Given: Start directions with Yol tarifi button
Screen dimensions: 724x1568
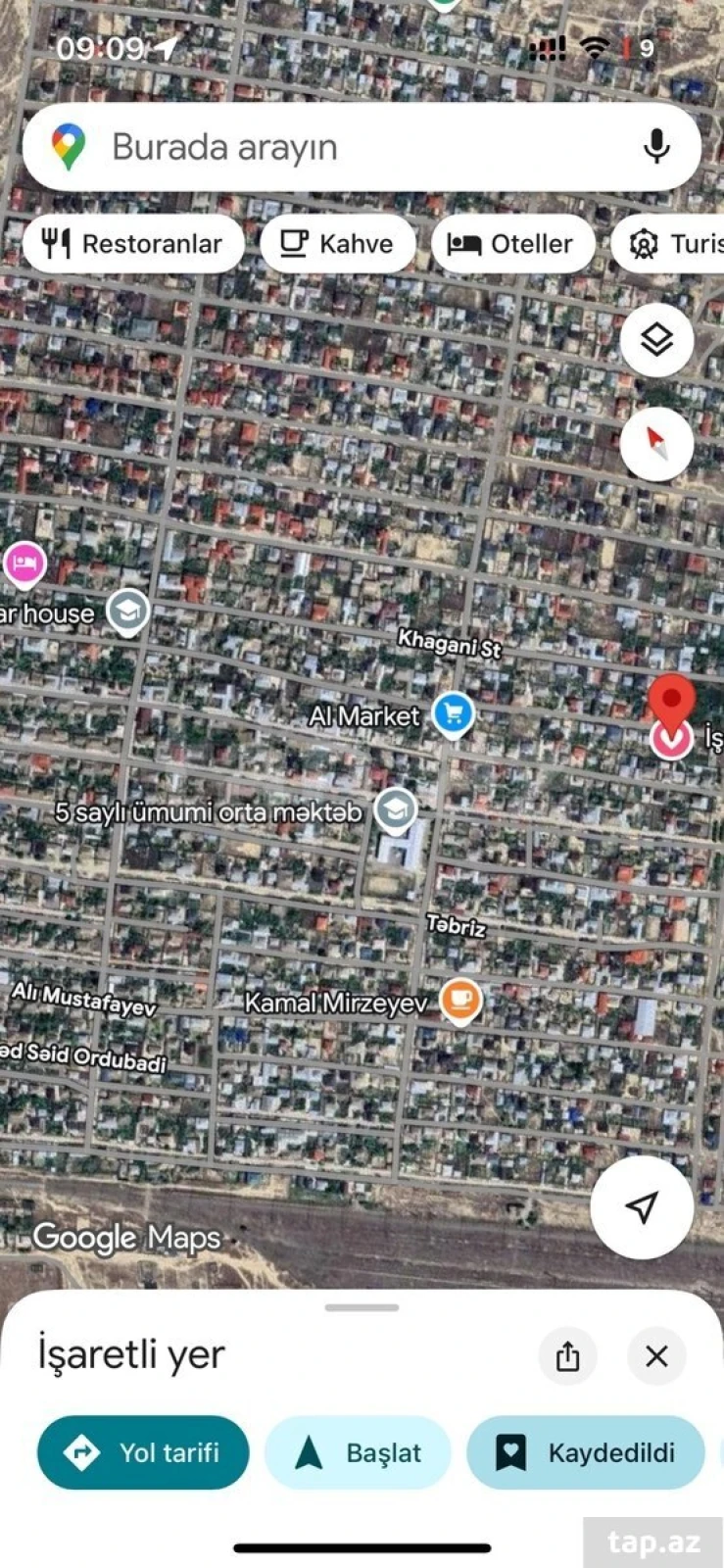Looking at the screenshot, I should click(x=142, y=1453).
